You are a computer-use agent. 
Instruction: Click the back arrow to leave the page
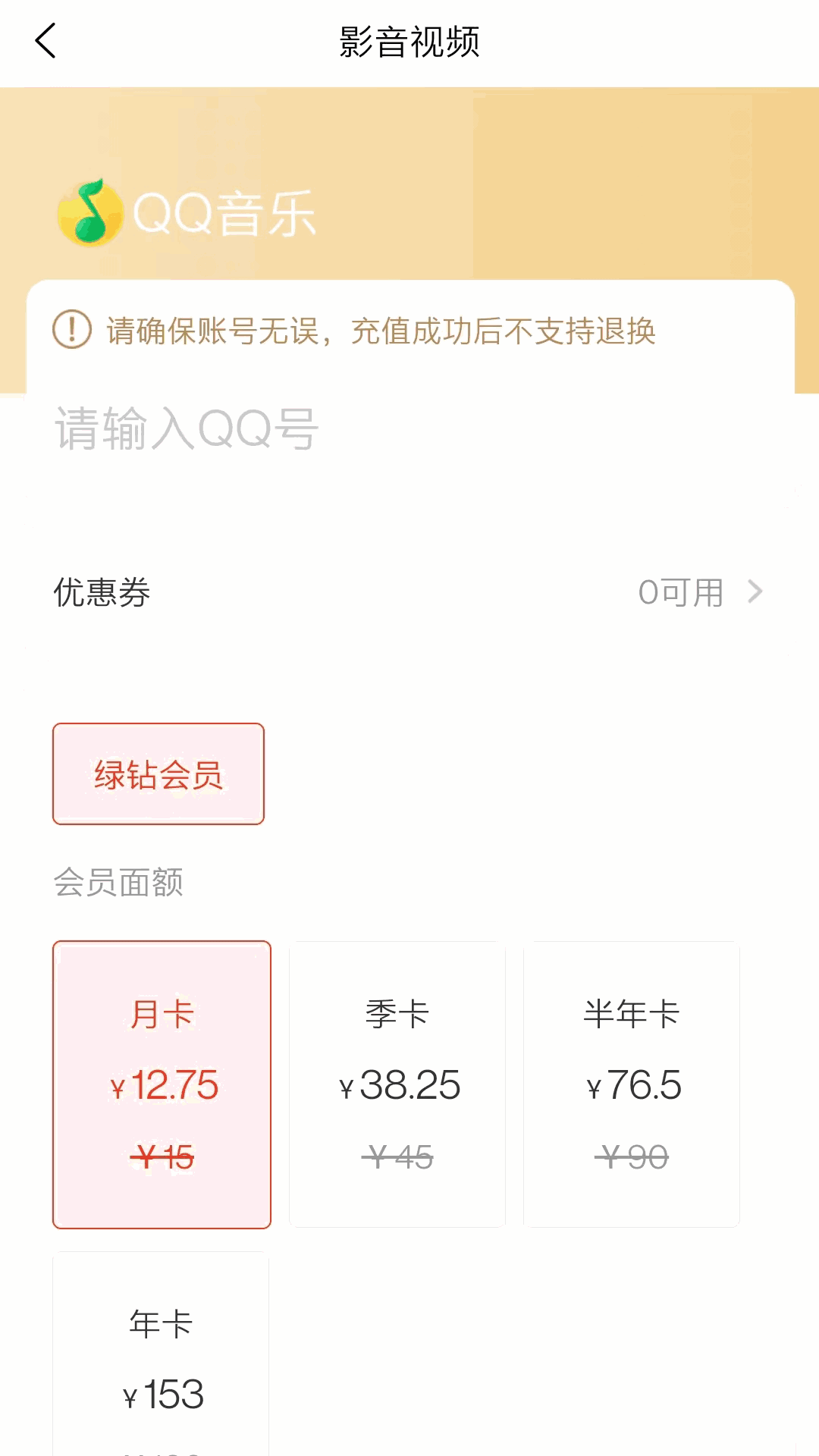[x=47, y=42]
